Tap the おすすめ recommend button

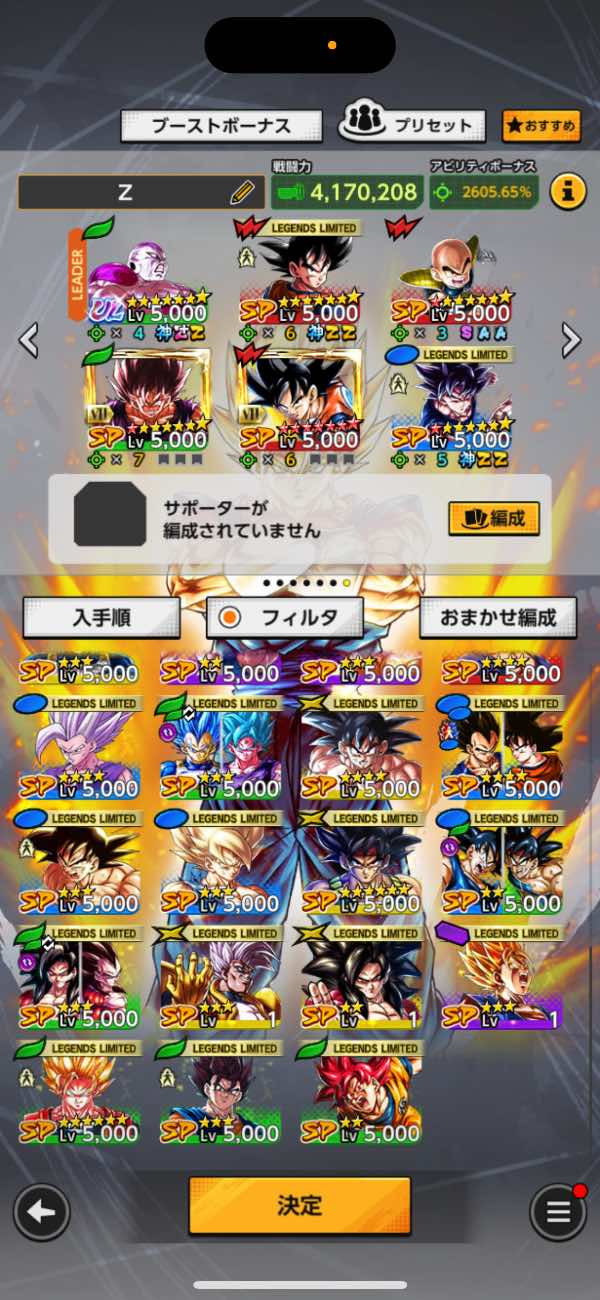[541, 126]
